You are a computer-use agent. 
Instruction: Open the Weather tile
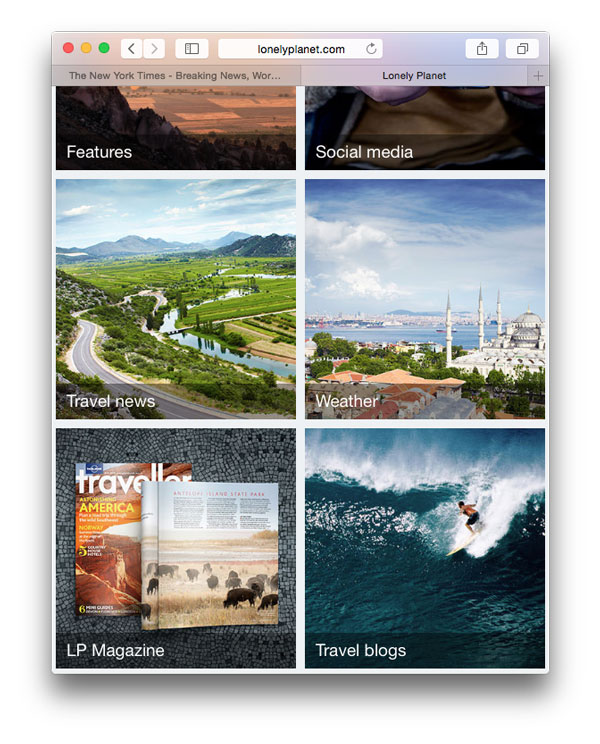tap(425, 299)
